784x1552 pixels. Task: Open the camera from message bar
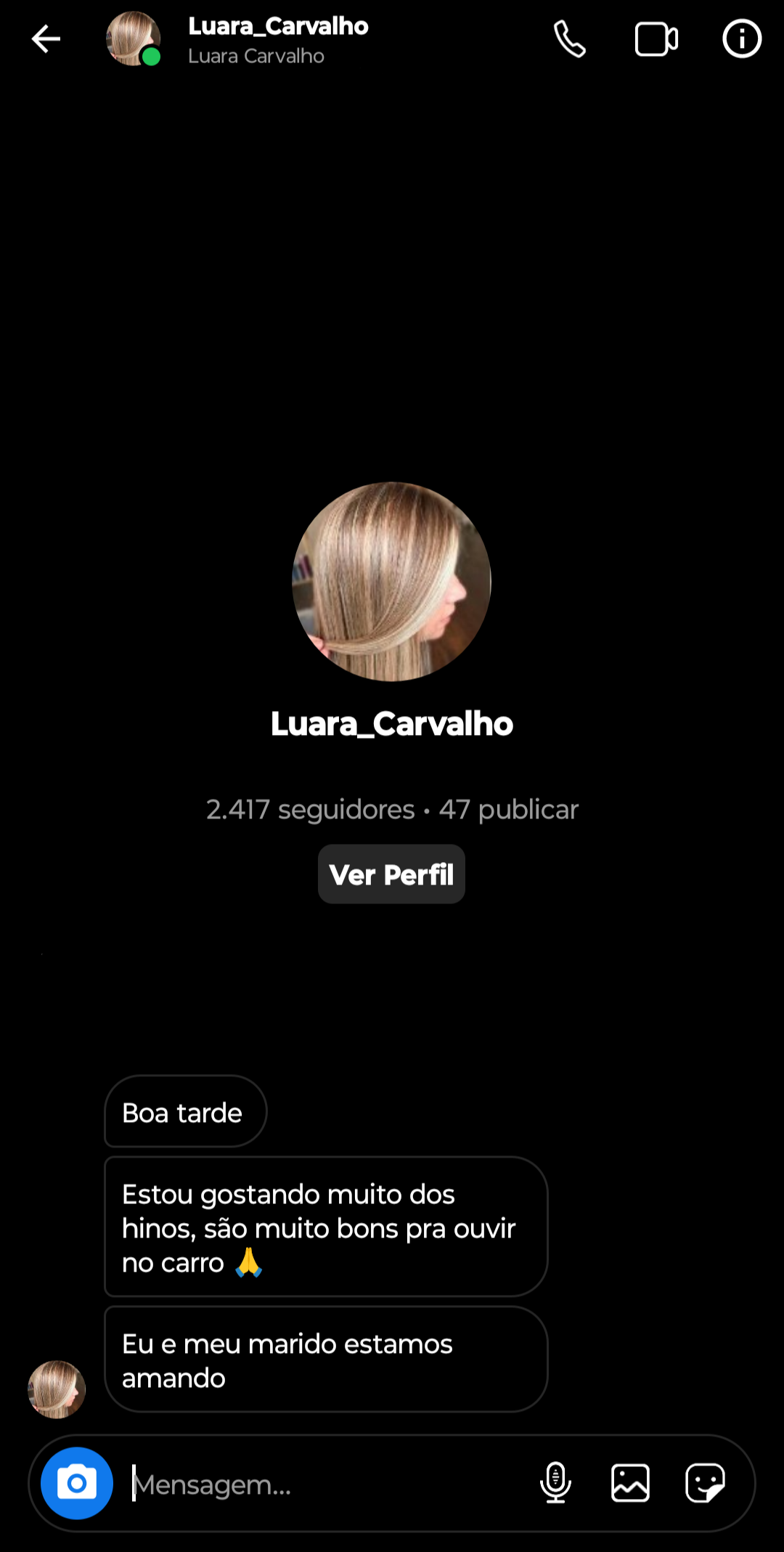tap(77, 1483)
